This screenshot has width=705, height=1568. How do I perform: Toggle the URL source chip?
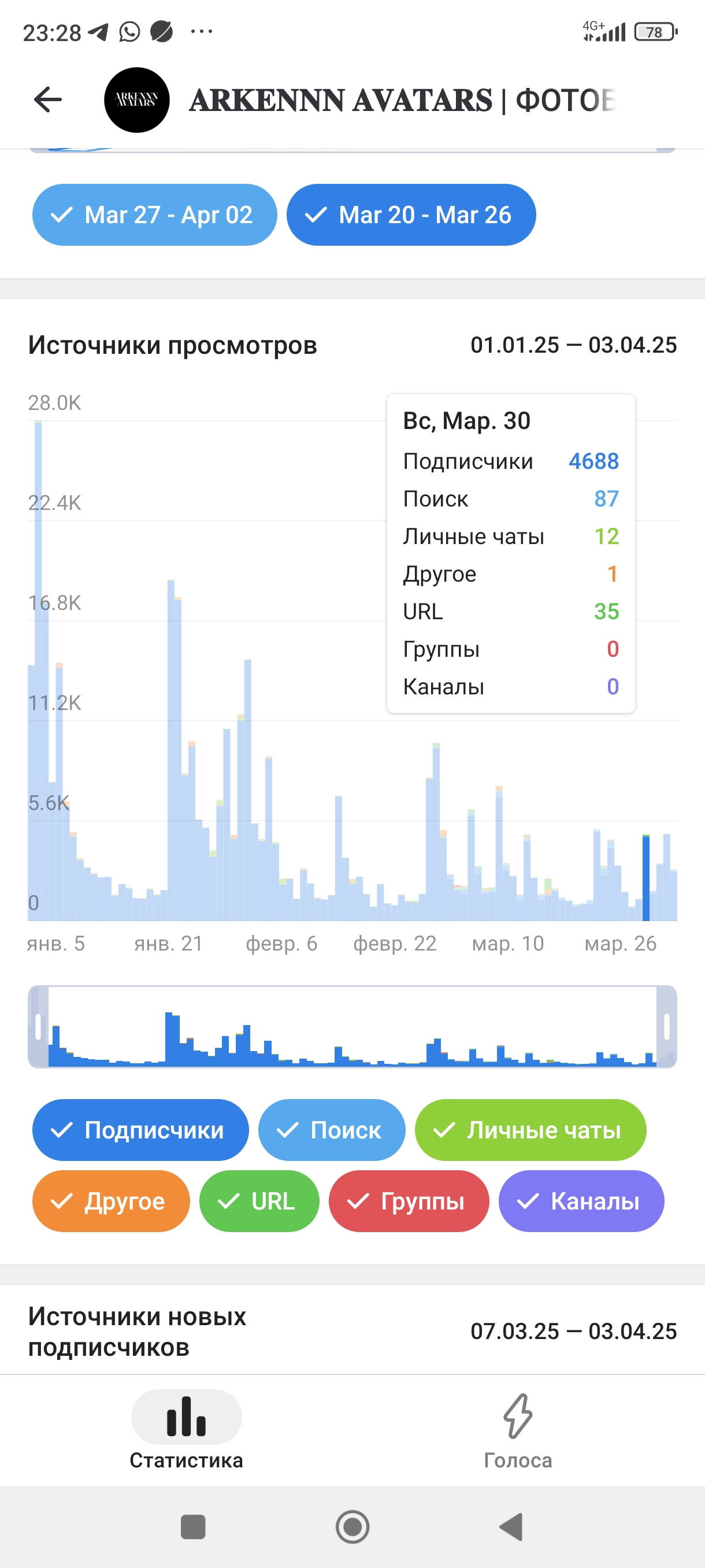point(259,1201)
